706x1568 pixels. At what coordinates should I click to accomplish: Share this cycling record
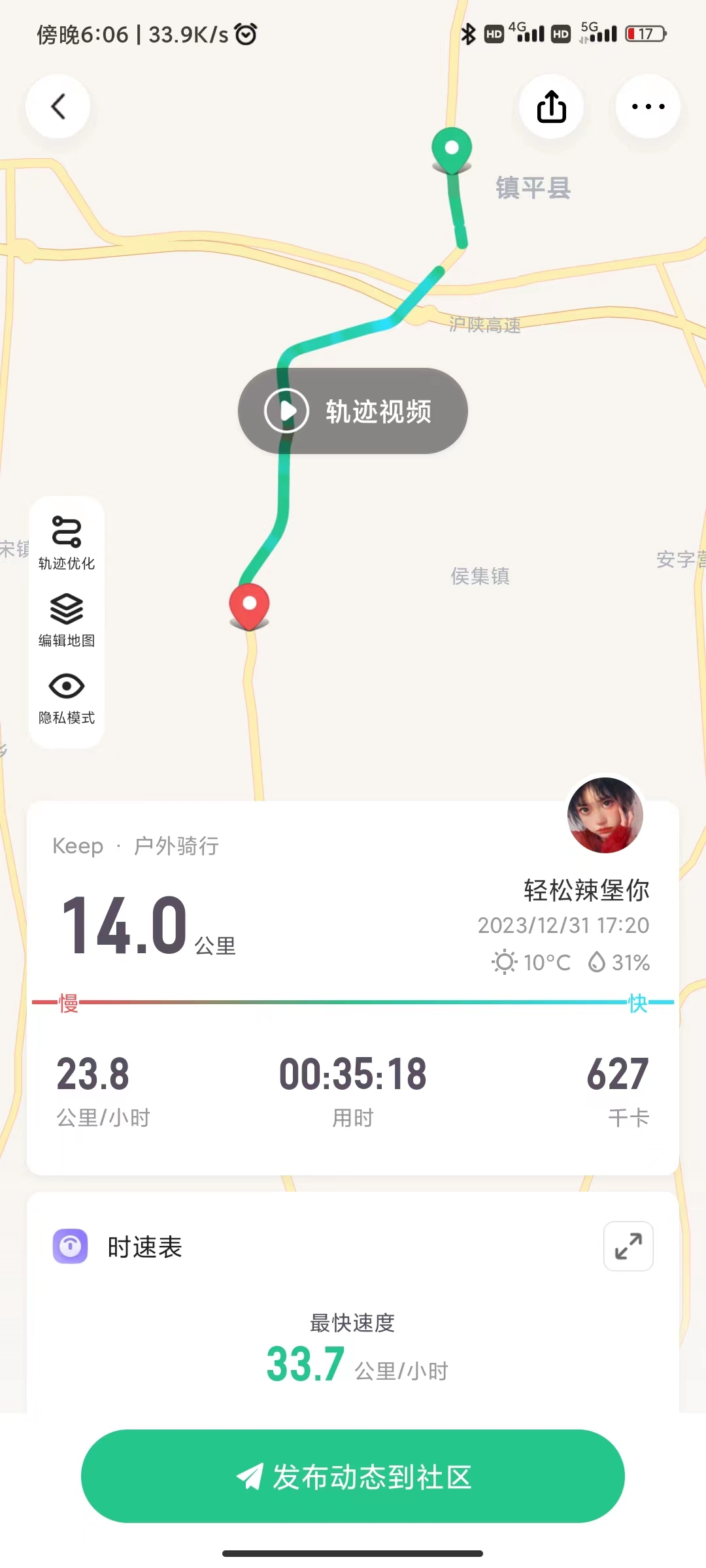tap(551, 106)
